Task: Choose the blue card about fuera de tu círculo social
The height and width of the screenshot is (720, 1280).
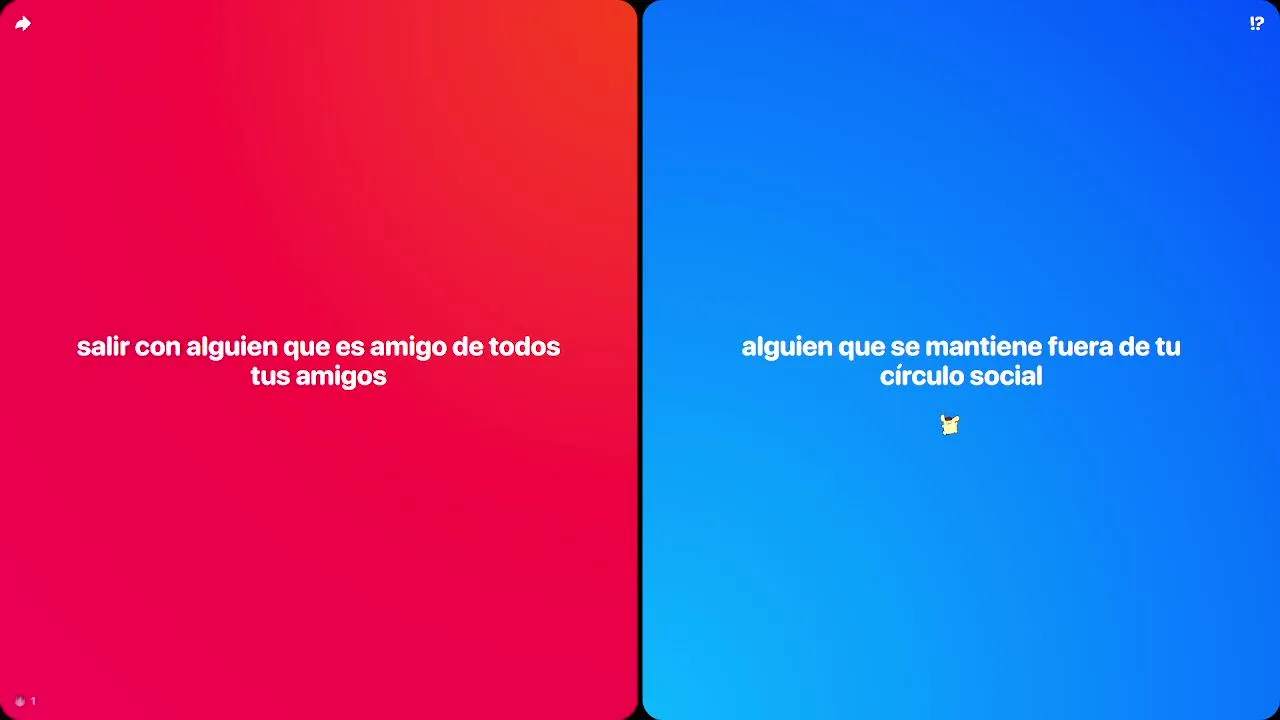Action: pyautogui.click(x=960, y=360)
